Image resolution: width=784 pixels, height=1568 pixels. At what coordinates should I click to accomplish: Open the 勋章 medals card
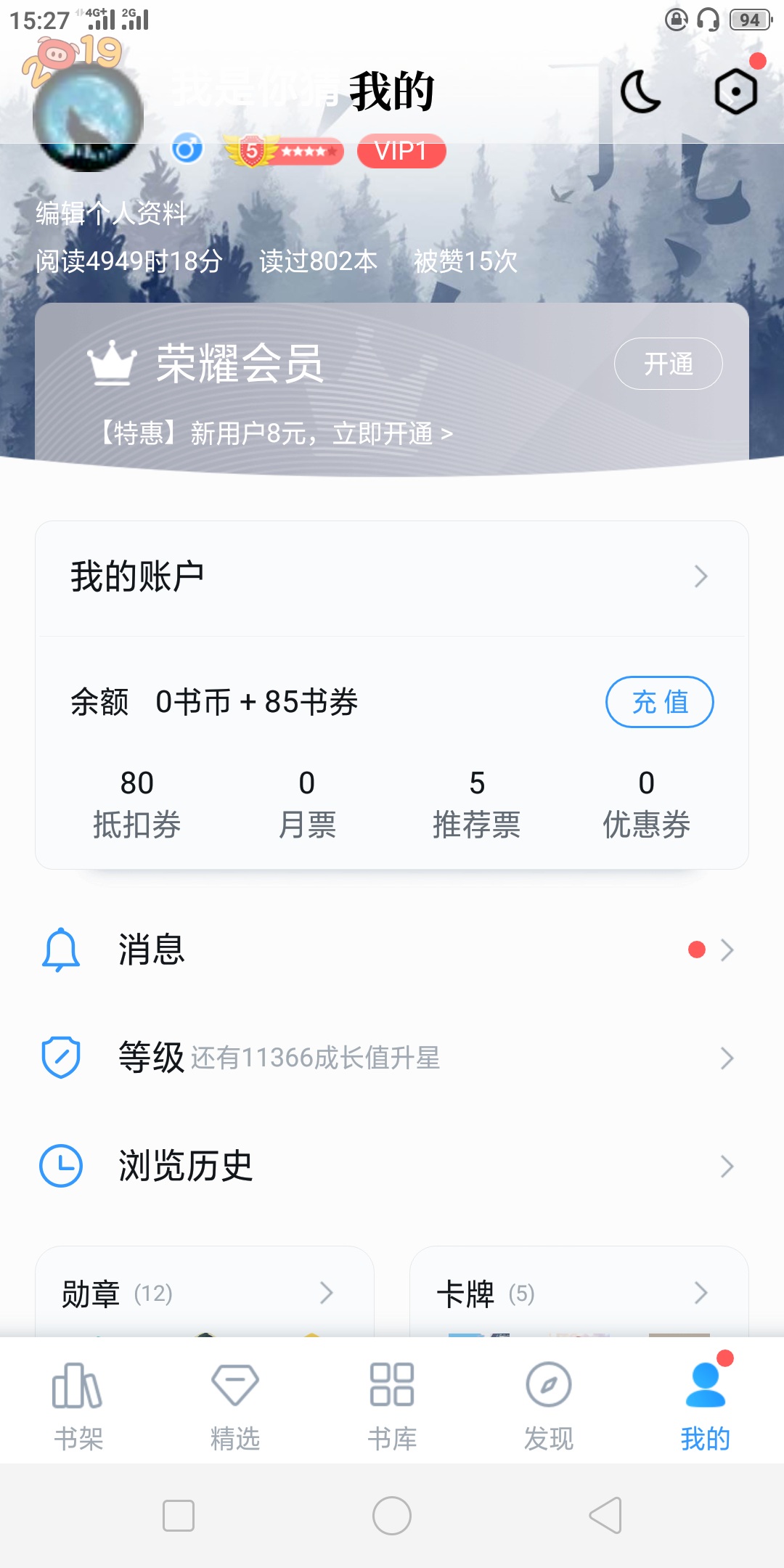pyautogui.click(x=203, y=1294)
